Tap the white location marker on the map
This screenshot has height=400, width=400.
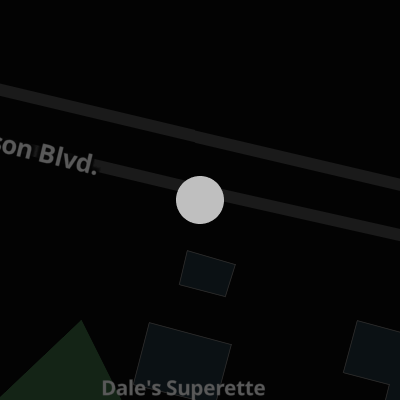coord(200,200)
